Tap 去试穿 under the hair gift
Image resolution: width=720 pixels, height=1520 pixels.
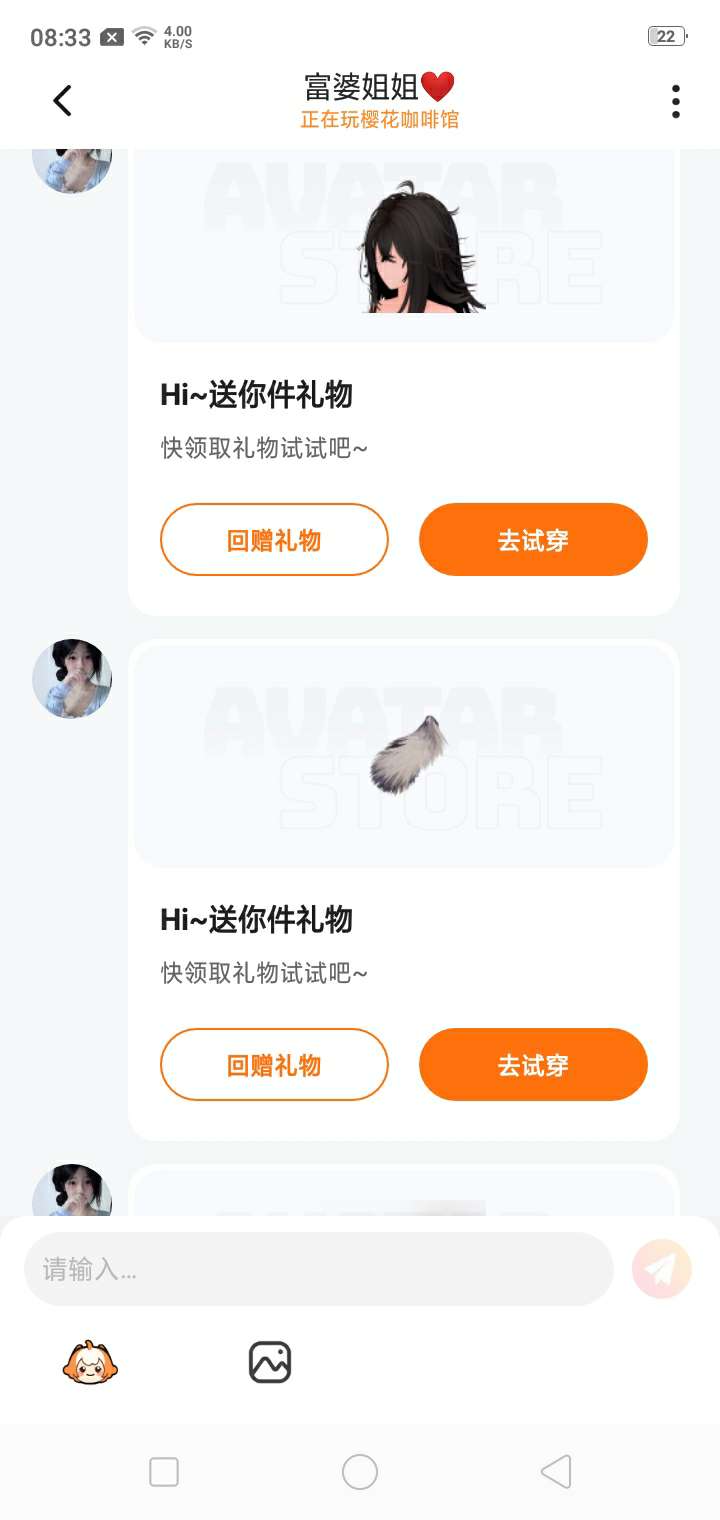pyautogui.click(x=533, y=540)
